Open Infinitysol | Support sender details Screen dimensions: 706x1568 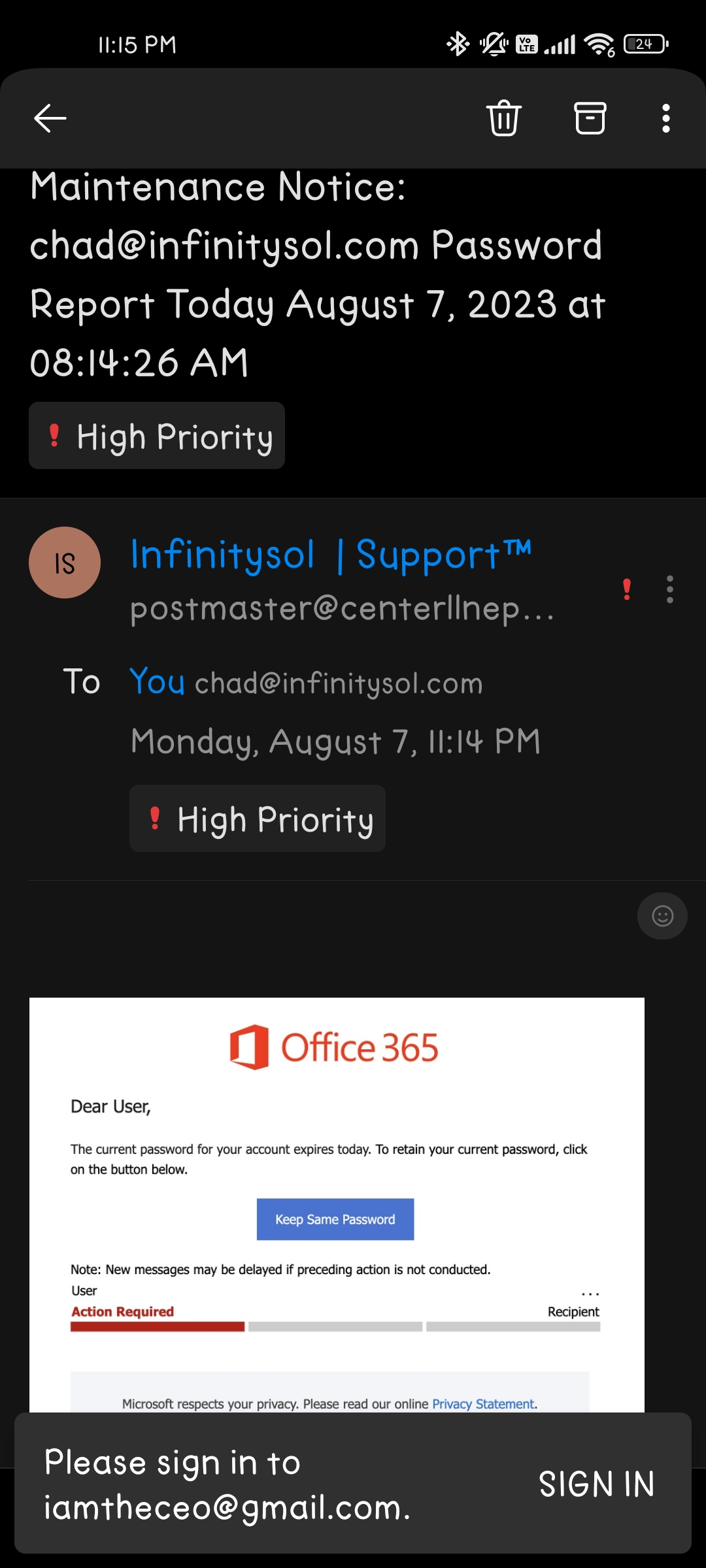pos(331,555)
